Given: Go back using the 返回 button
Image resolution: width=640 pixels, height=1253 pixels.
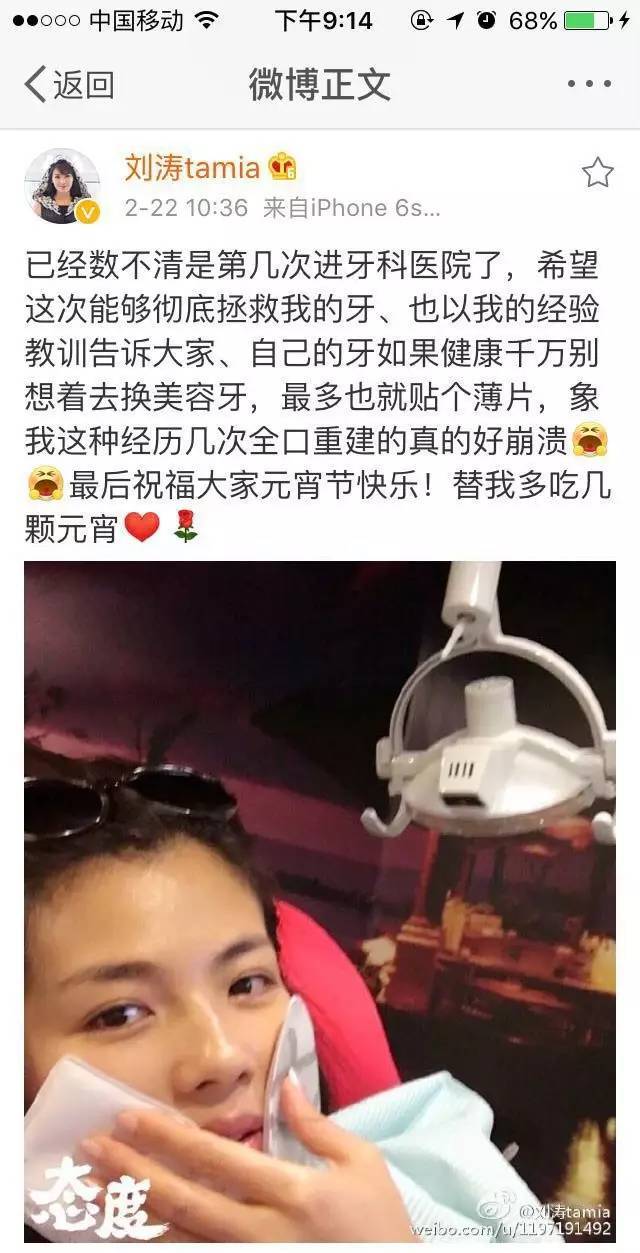Looking at the screenshot, I should coord(68,85).
